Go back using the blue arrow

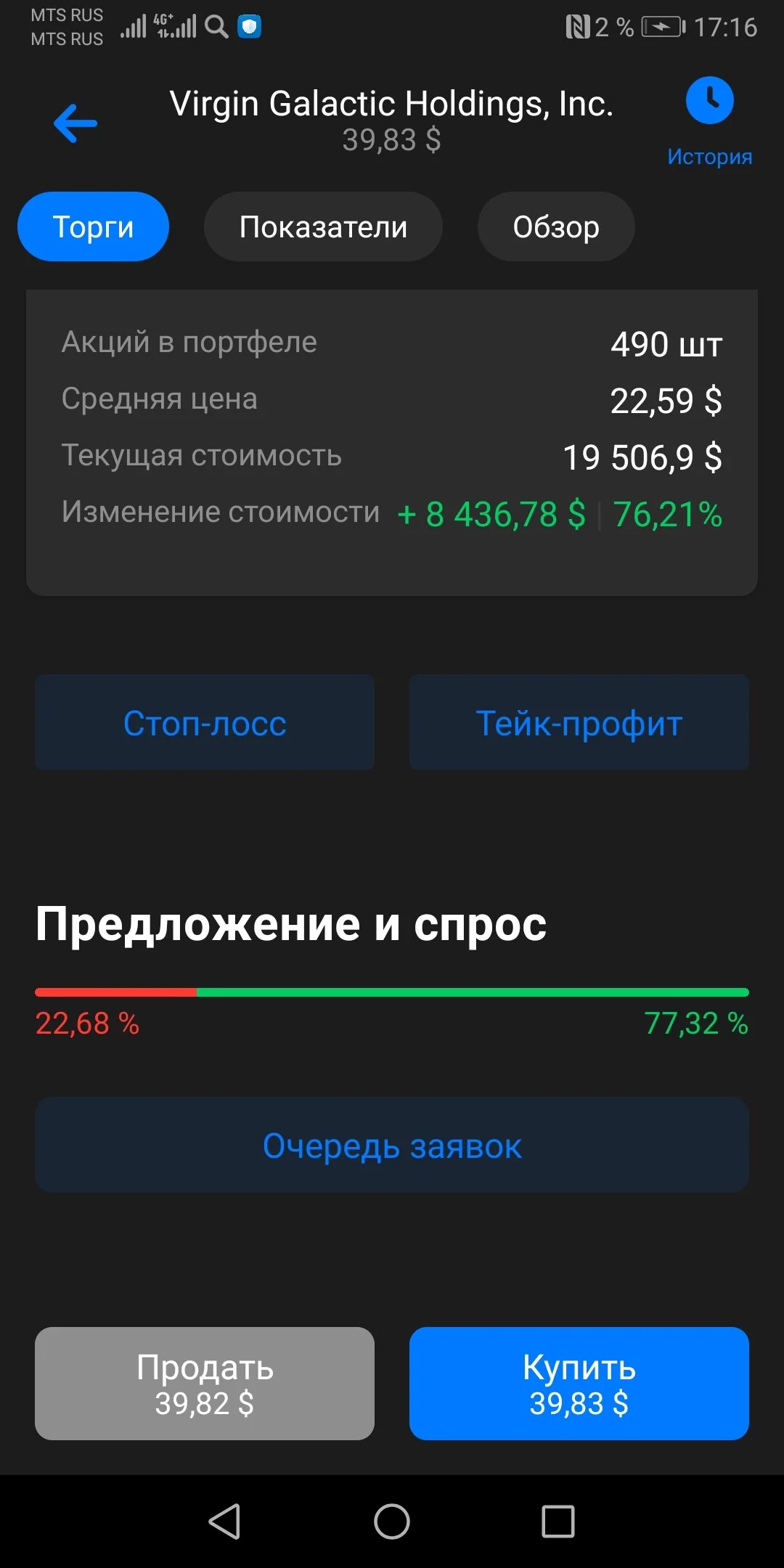coord(75,123)
